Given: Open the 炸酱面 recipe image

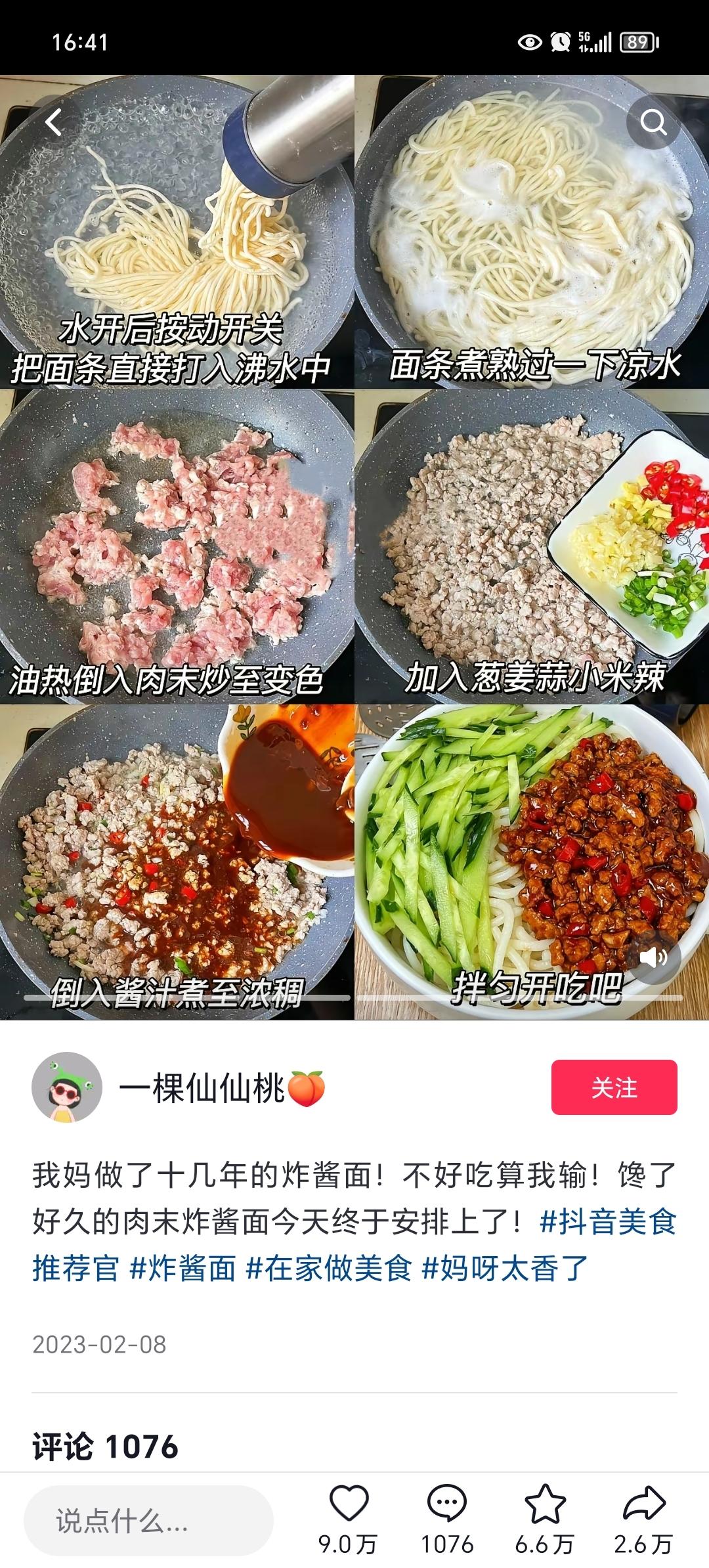Looking at the screenshot, I should pyautogui.click(x=354, y=546).
